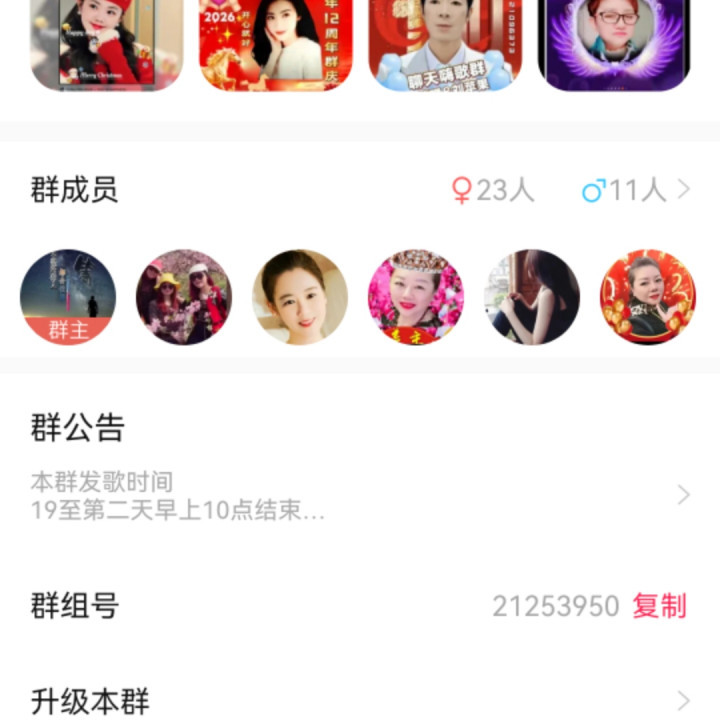View the 群主 avatar profile
The height and width of the screenshot is (720, 720).
(68, 297)
